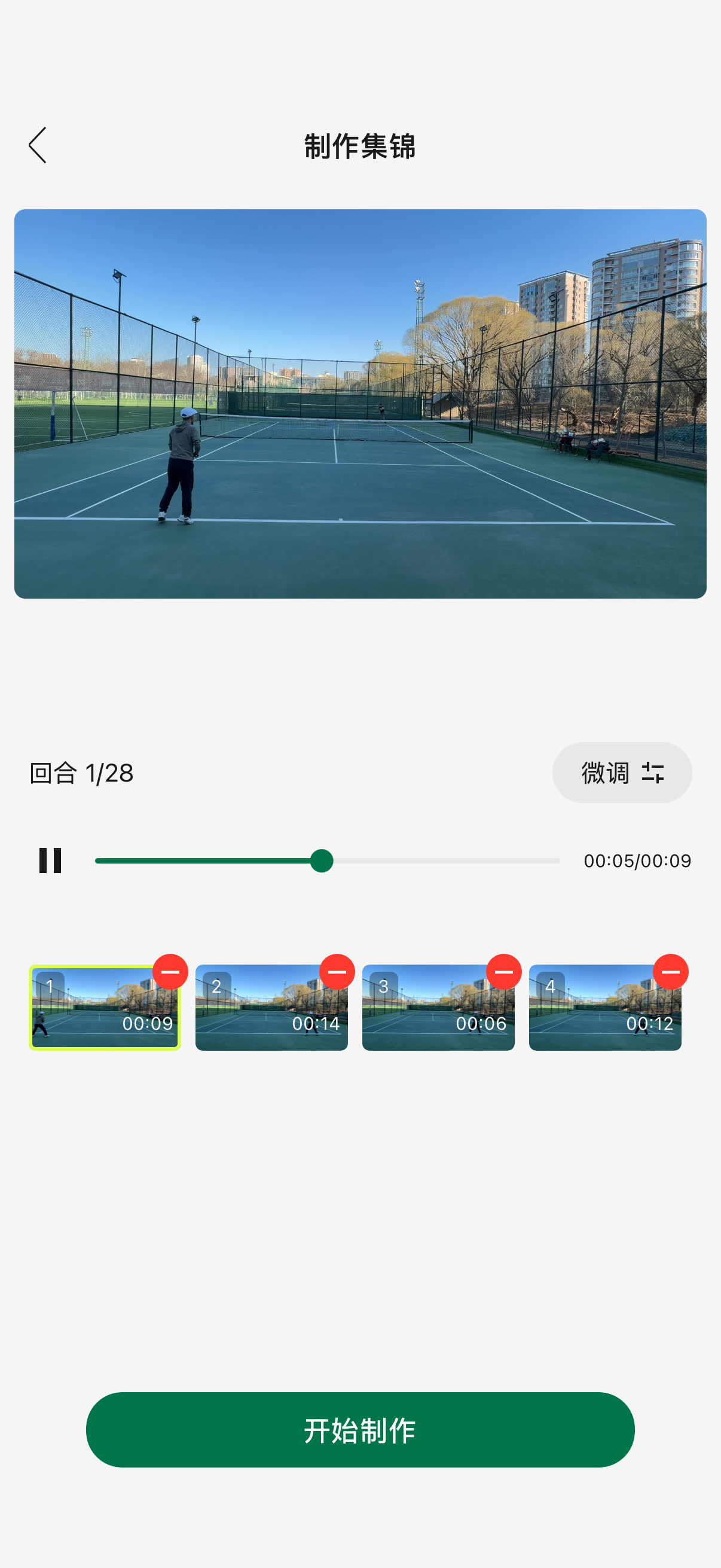The image size is (721, 1568).
Task: Select the 00:14 clip thumbnail
Action: pos(271,1009)
